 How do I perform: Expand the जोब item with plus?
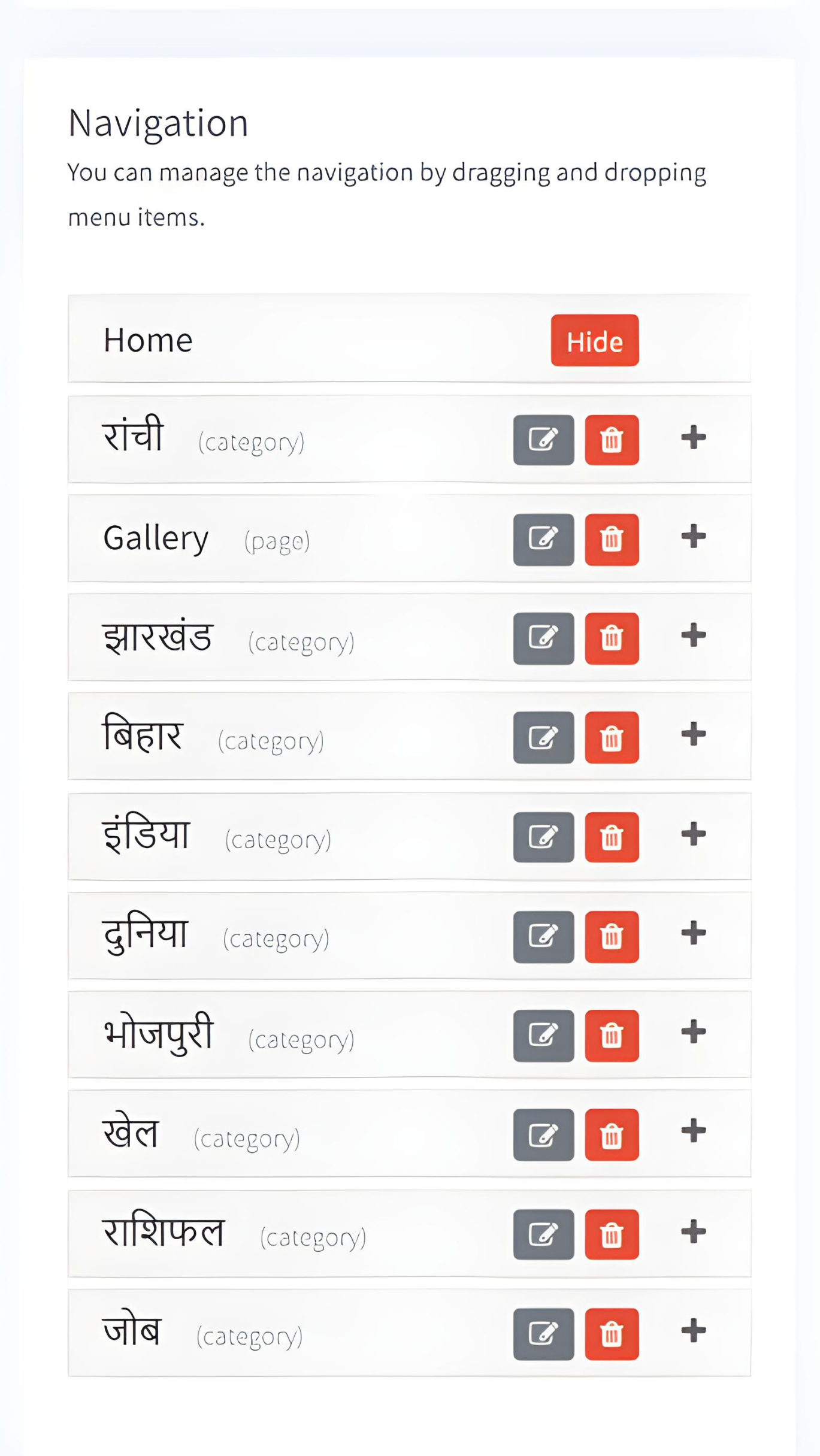click(693, 1330)
